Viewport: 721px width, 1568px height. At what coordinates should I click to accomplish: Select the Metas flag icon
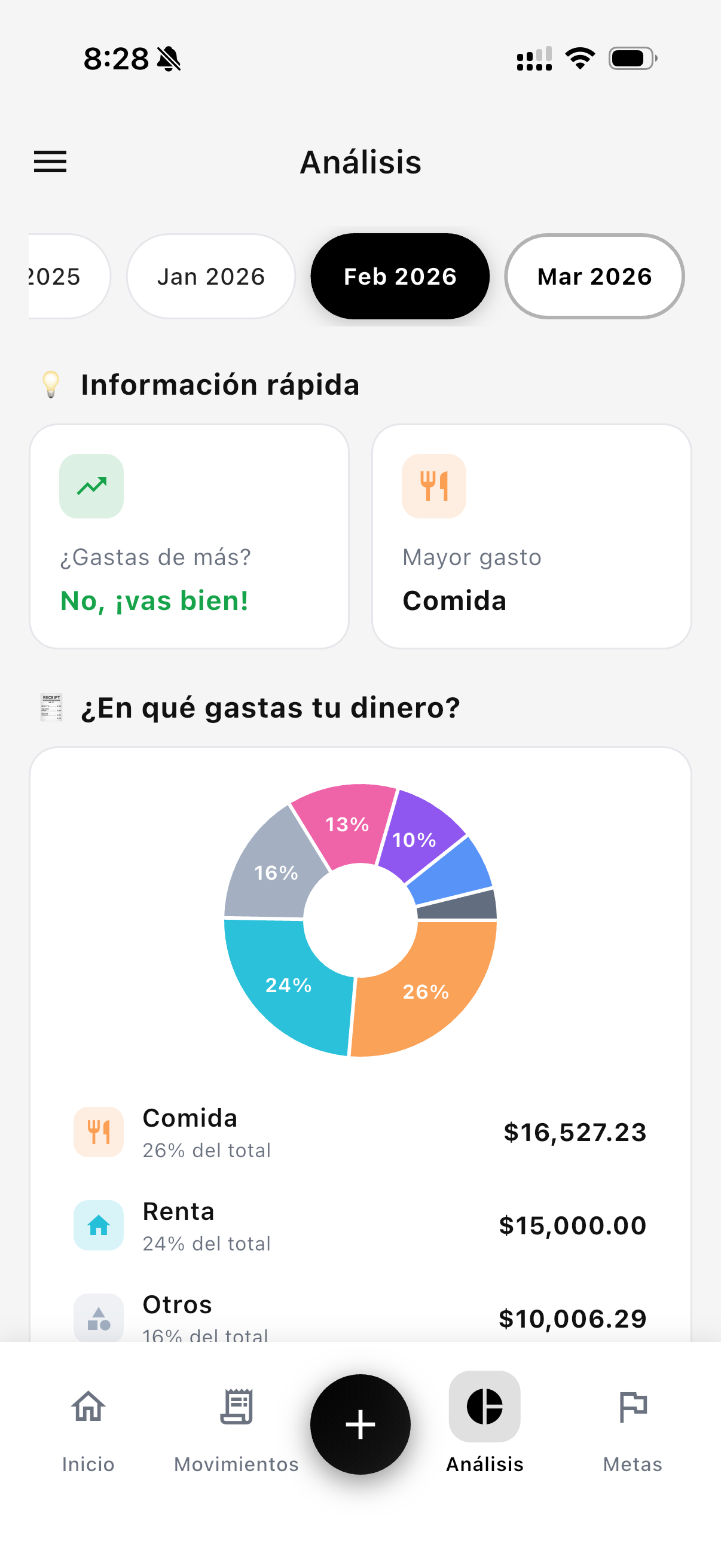[x=633, y=1407]
